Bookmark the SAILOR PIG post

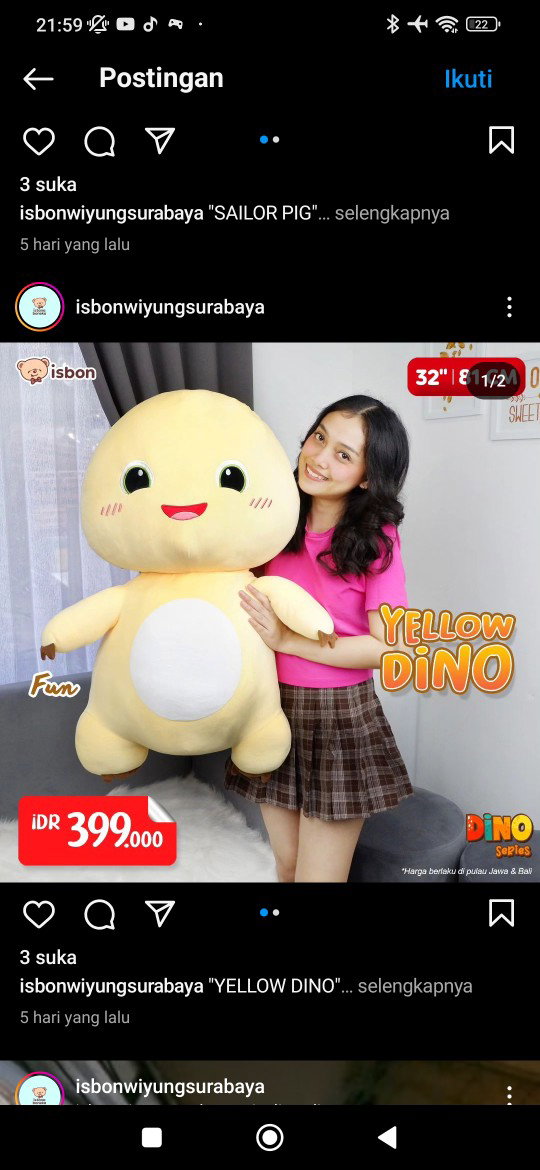click(x=501, y=140)
